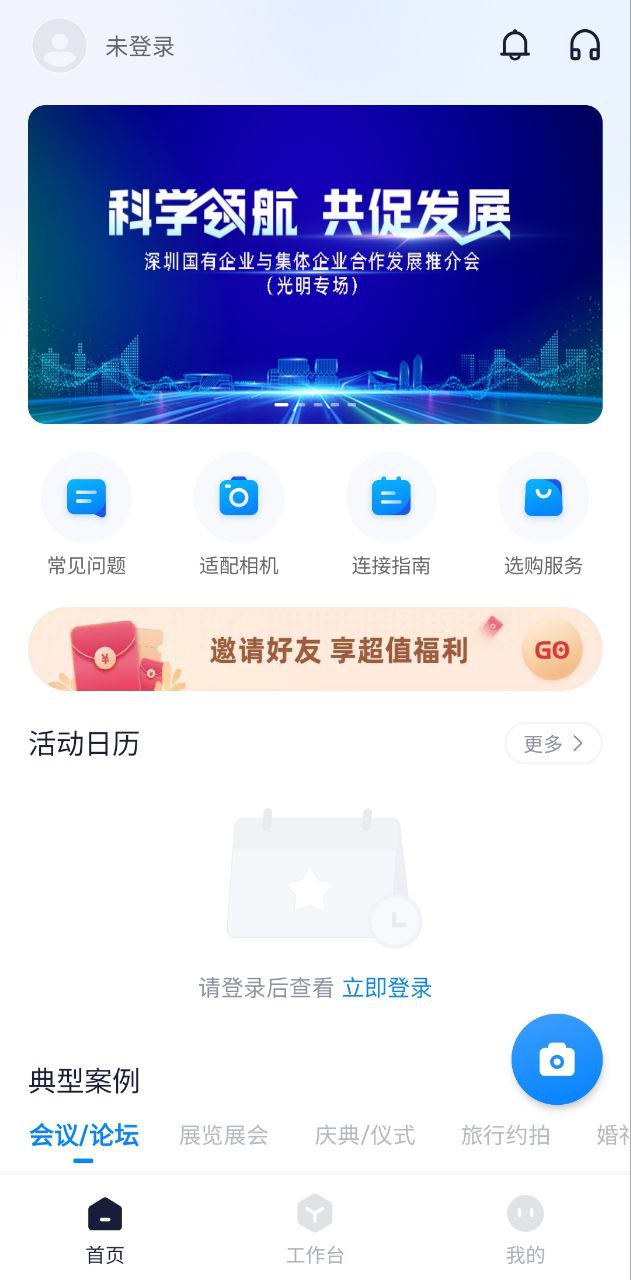Switch to 工作台 in bottom navigation
Screen dimensions: 631x1280
(315, 1230)
